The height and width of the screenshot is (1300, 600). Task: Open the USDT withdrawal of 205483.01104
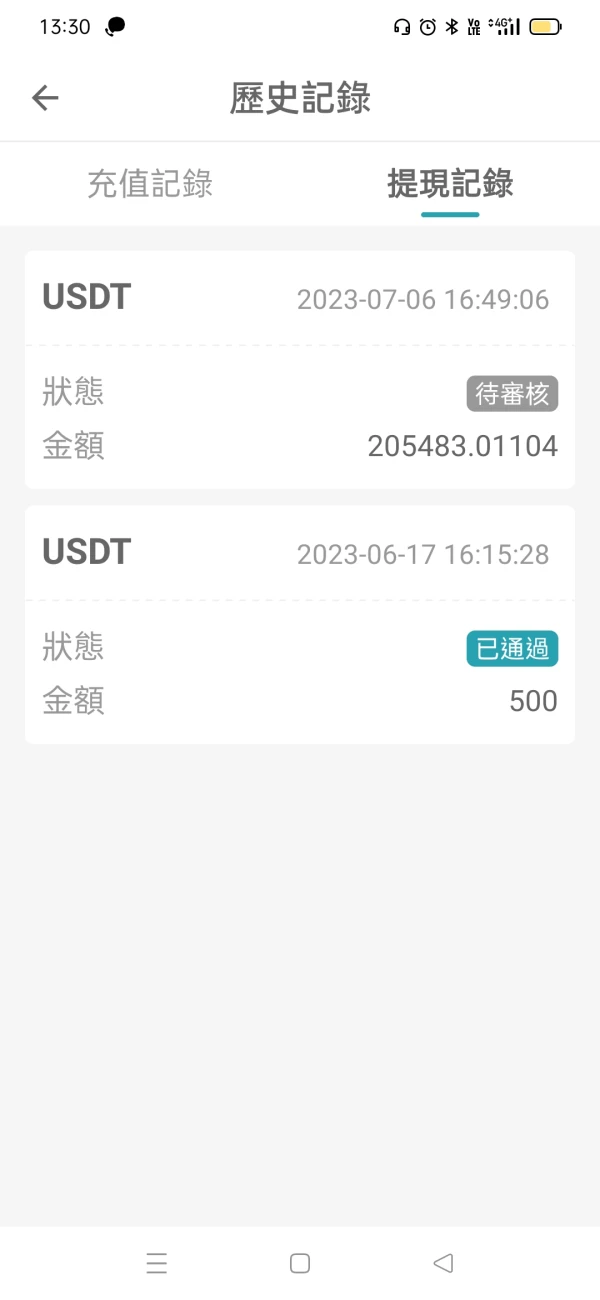(300, 370)
